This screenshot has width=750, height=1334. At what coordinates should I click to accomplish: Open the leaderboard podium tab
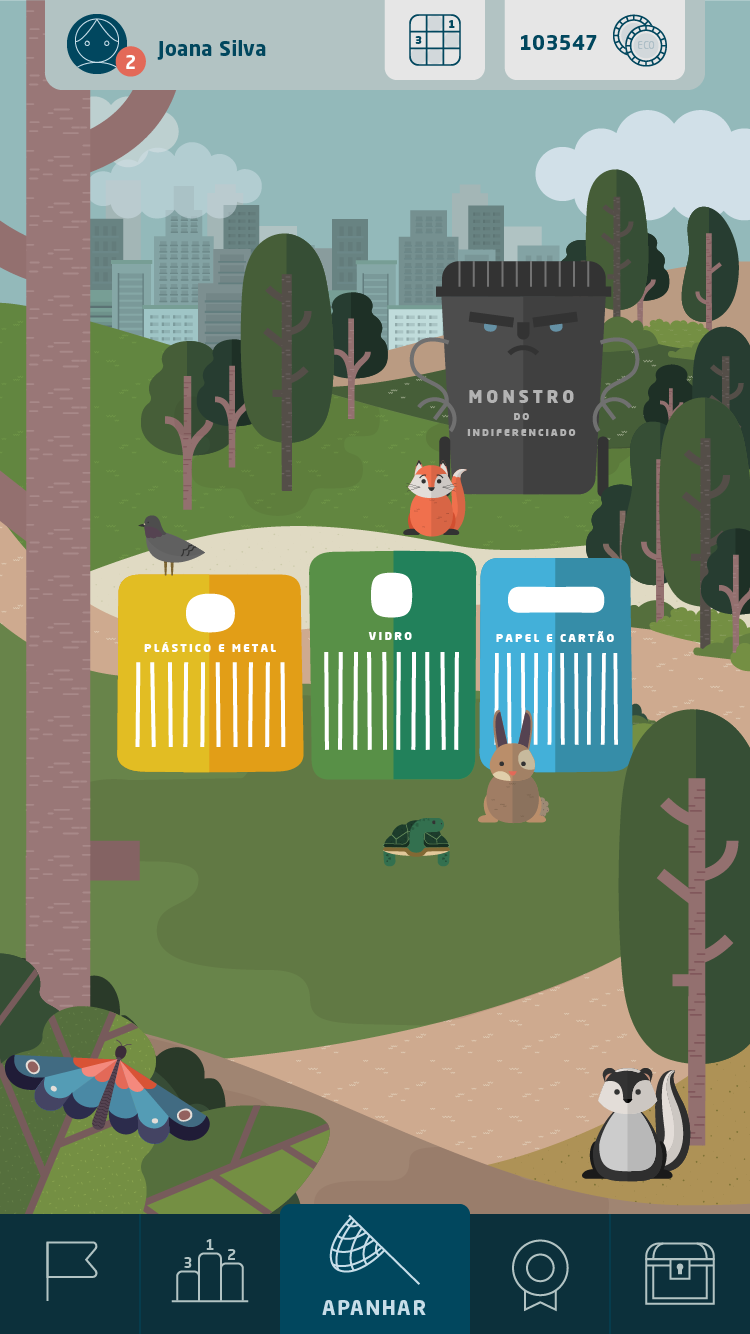tap(210, 1272)
